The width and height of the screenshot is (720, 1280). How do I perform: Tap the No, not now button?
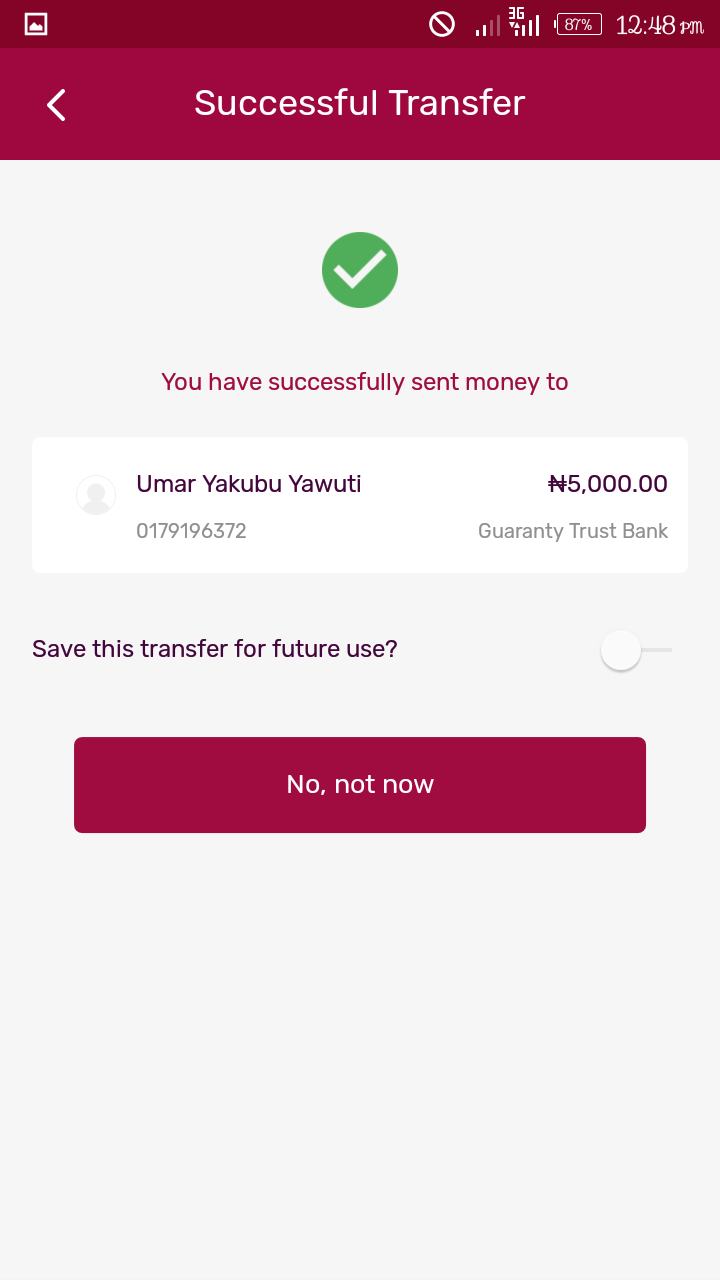point(360,785)
